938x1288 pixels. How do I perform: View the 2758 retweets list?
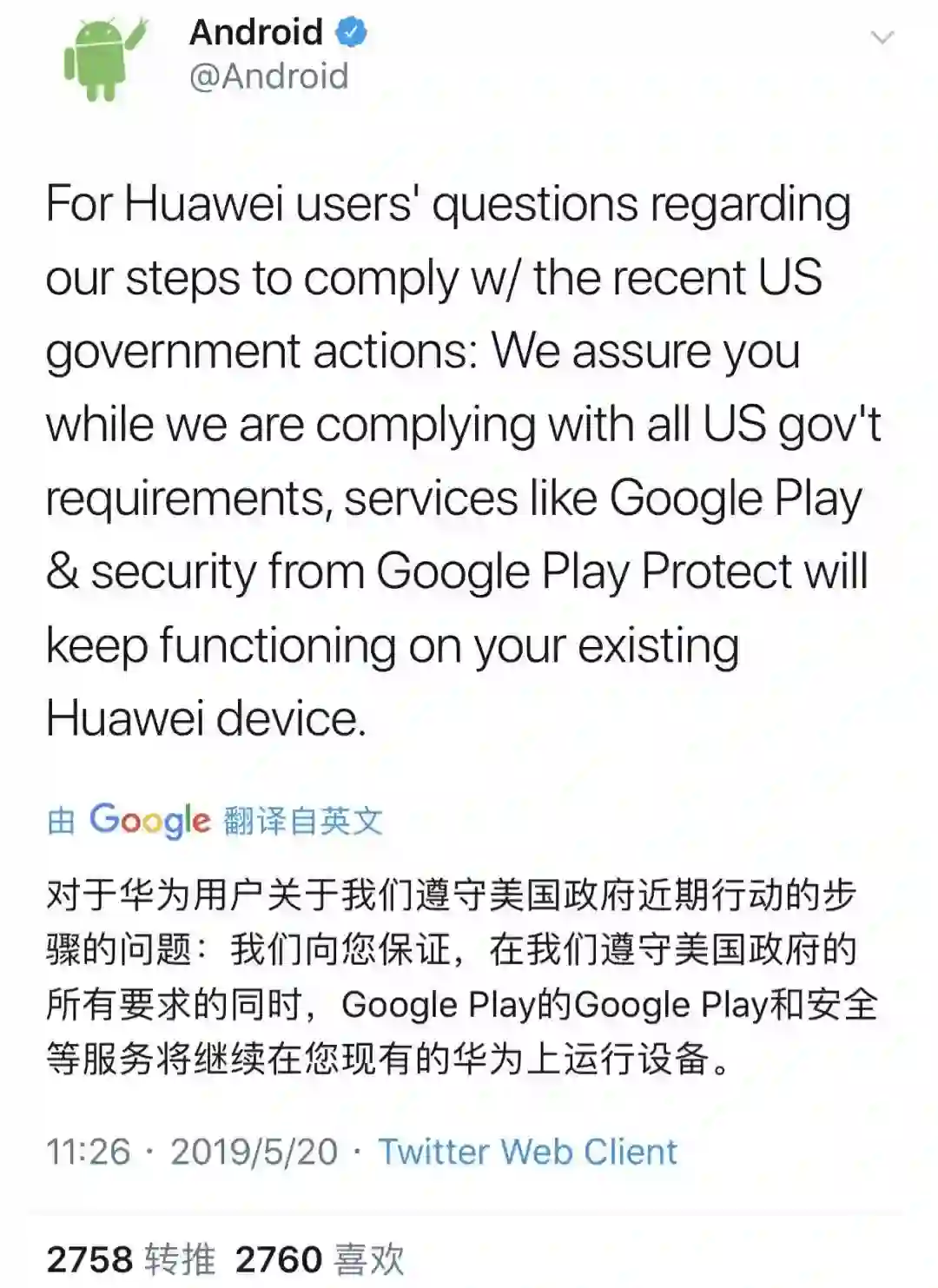coord(130,1258)
